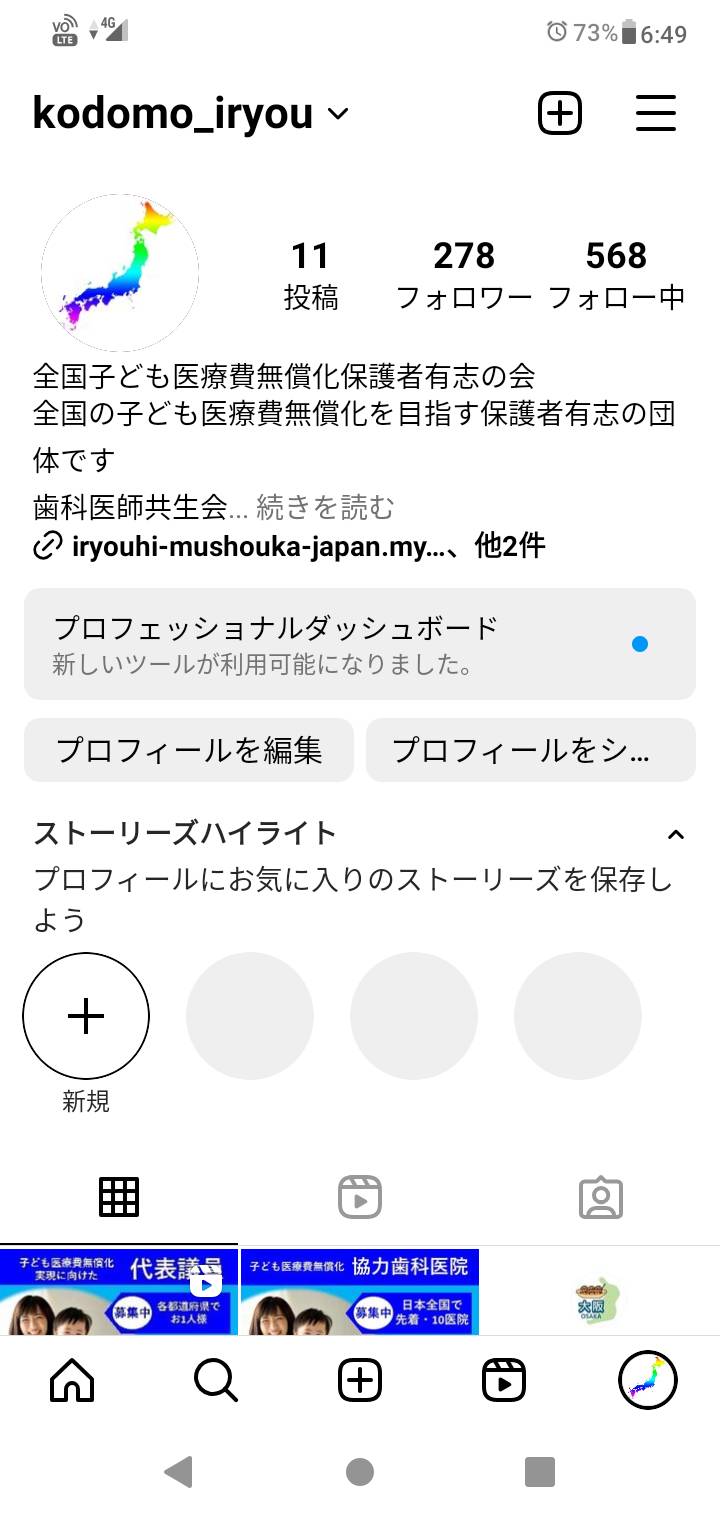The width and height of the screenshot is (720, 1520).
Task: Go to the Home feed tab
Action: pos(72,1381)
